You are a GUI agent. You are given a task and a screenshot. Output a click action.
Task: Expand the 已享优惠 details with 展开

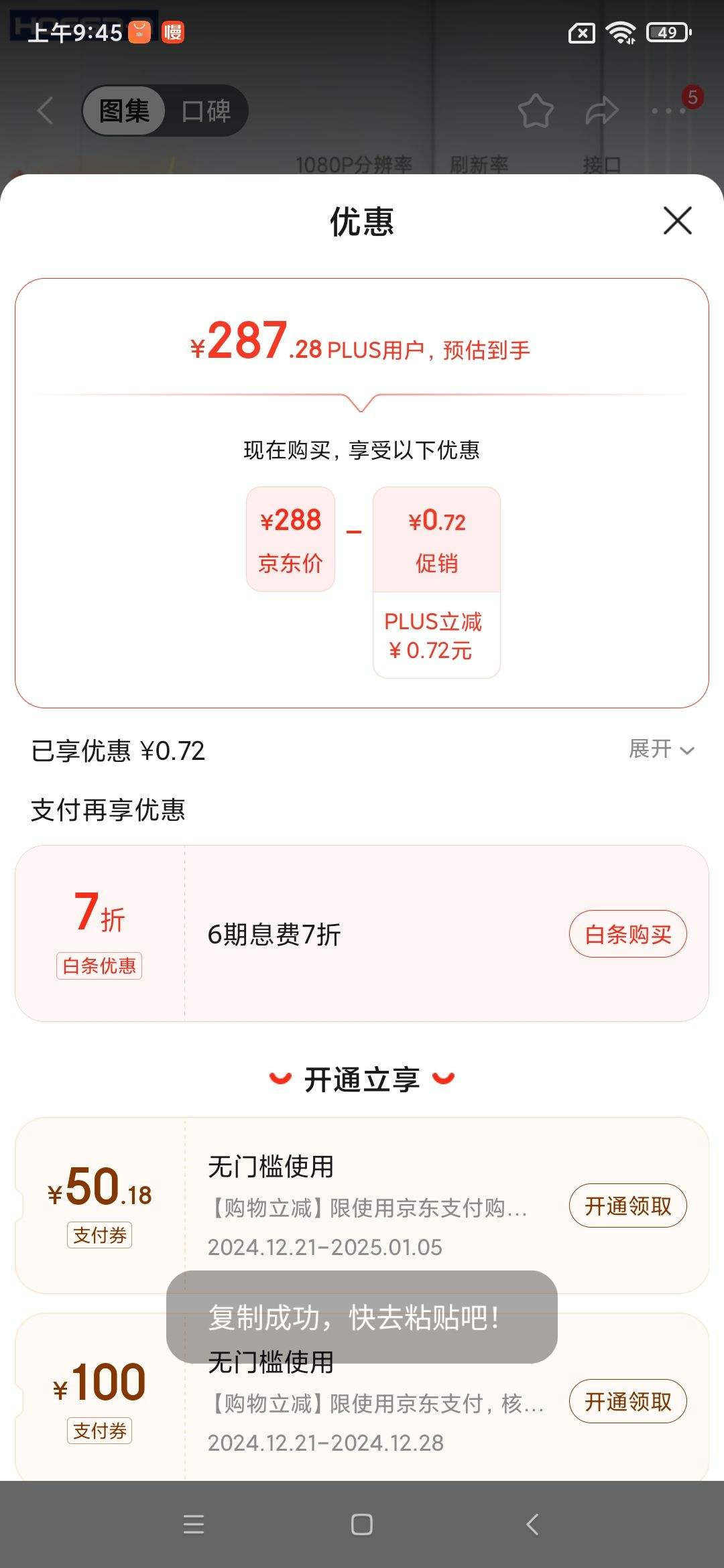click(x=661, y=749)
